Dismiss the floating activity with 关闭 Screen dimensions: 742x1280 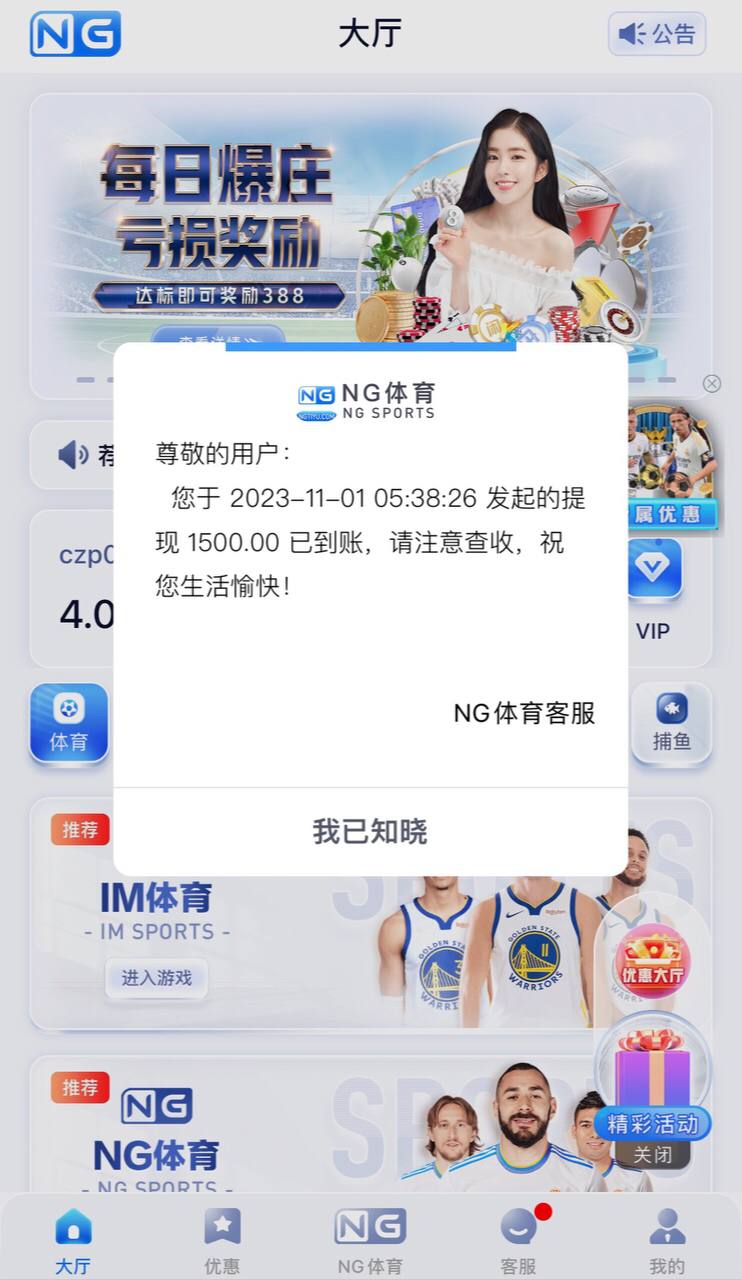point(652,1155)
